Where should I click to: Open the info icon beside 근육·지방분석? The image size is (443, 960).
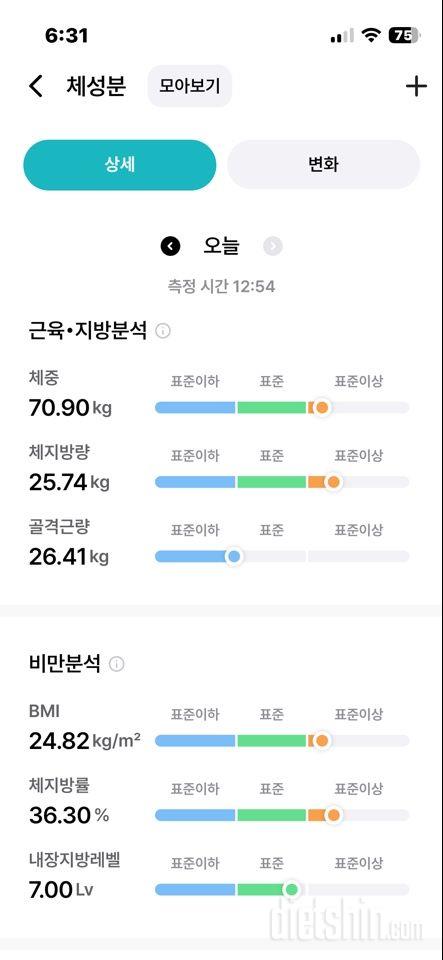tap(163, 331)
